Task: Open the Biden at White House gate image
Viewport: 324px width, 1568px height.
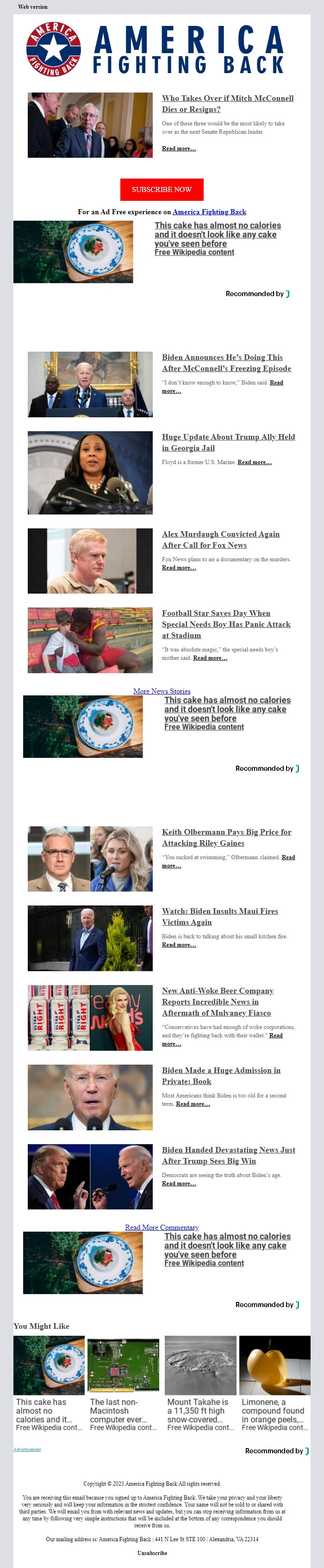Action: [90, 938]
